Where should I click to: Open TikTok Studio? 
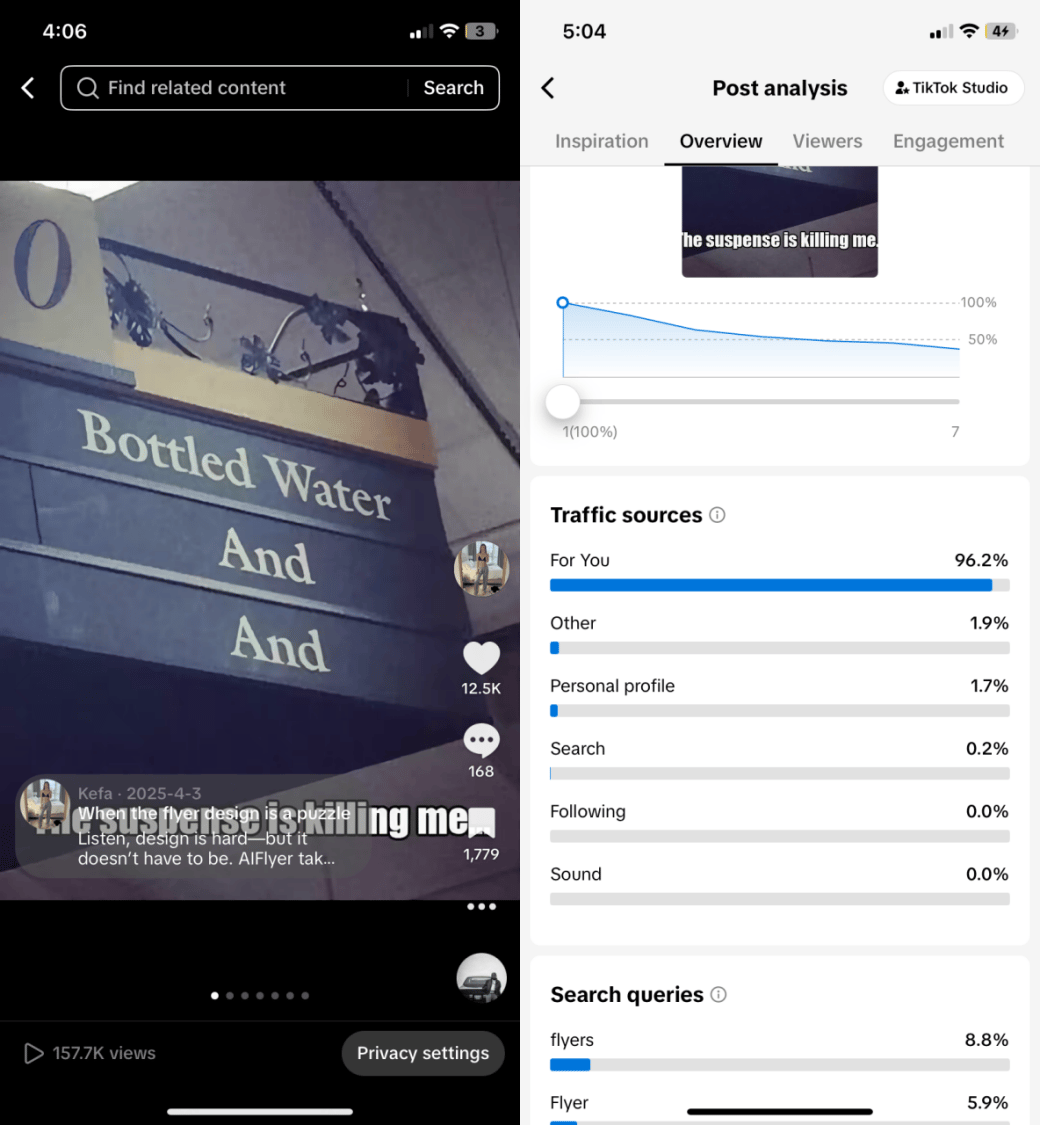click(953, 88)
